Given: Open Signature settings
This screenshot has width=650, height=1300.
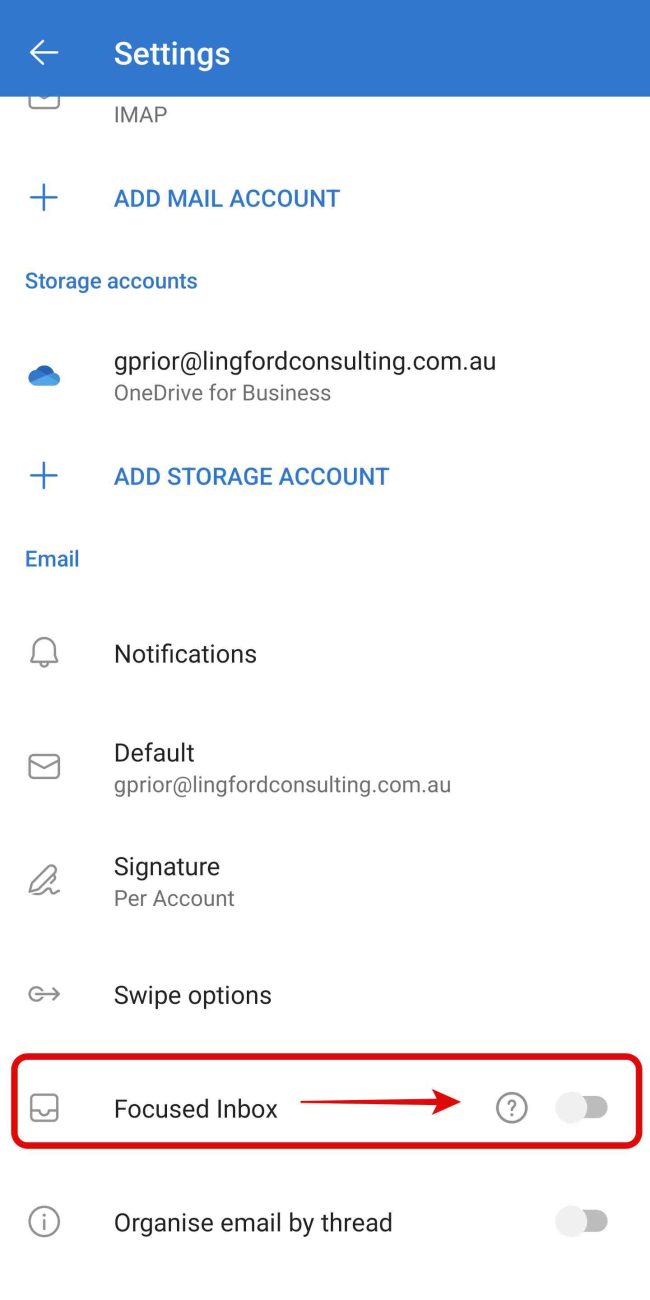Looking at the screenshot, I should pyautogui.click(x=325, y=881).
